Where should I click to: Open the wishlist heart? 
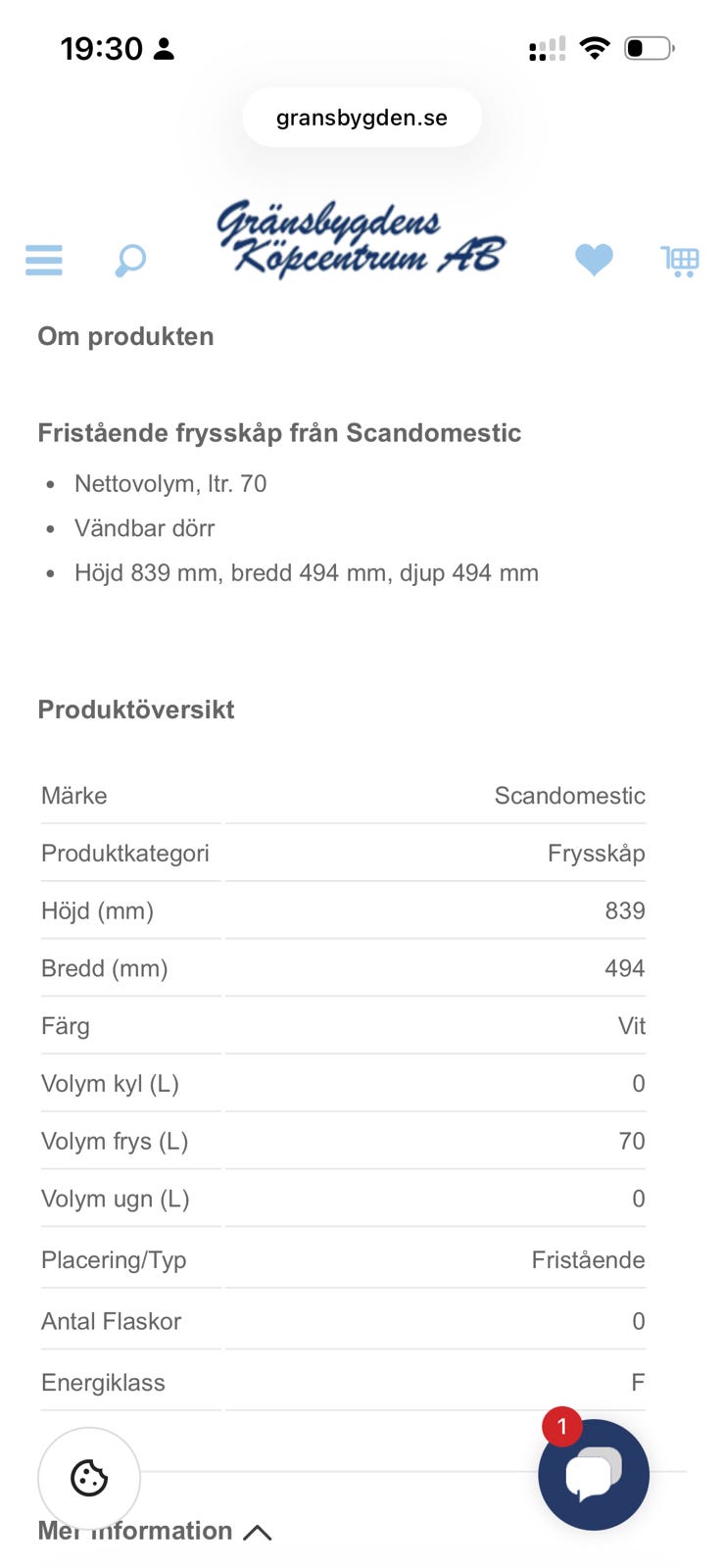[594, 260]
